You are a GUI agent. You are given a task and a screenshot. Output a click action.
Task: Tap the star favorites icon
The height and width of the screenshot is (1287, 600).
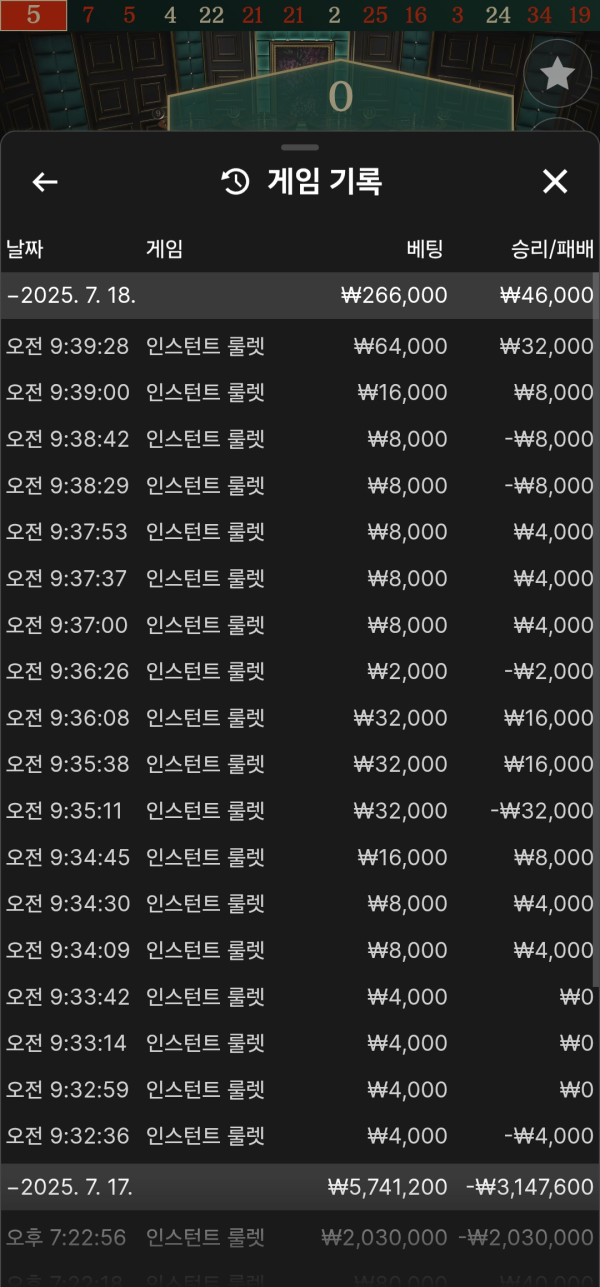pyautogui.click(x=557, y=73)
